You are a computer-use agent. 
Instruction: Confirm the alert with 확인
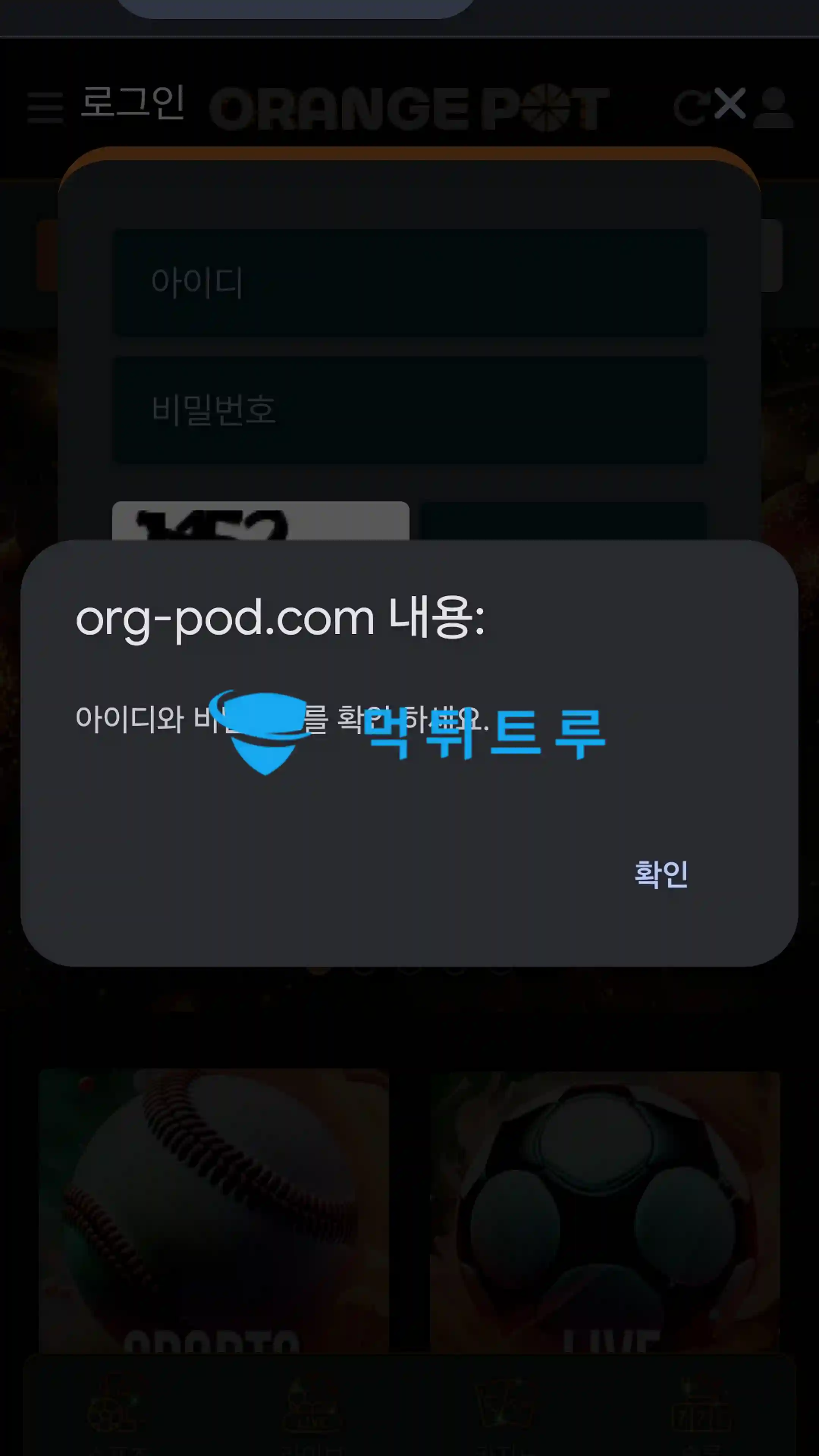point(661,874)
